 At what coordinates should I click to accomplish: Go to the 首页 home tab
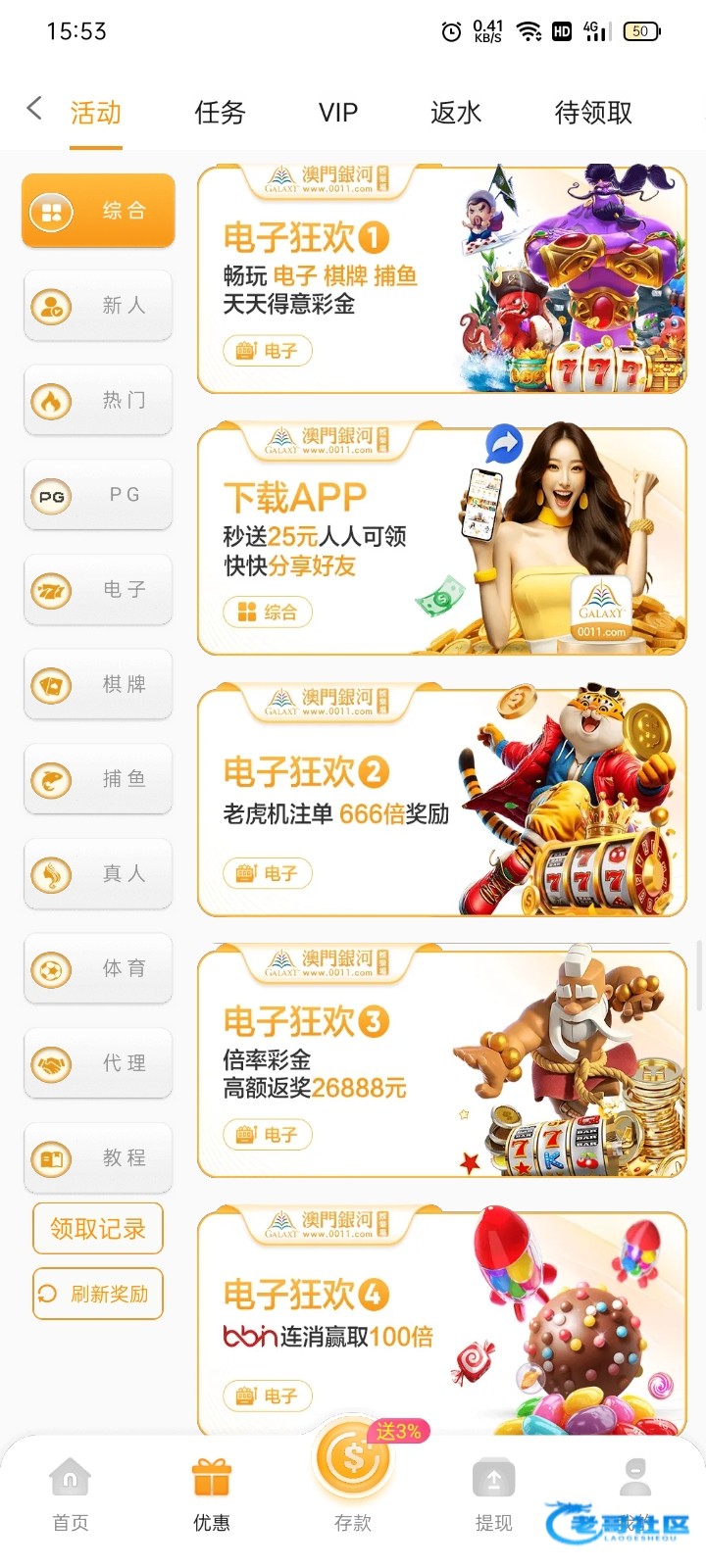coord(71,1494)
